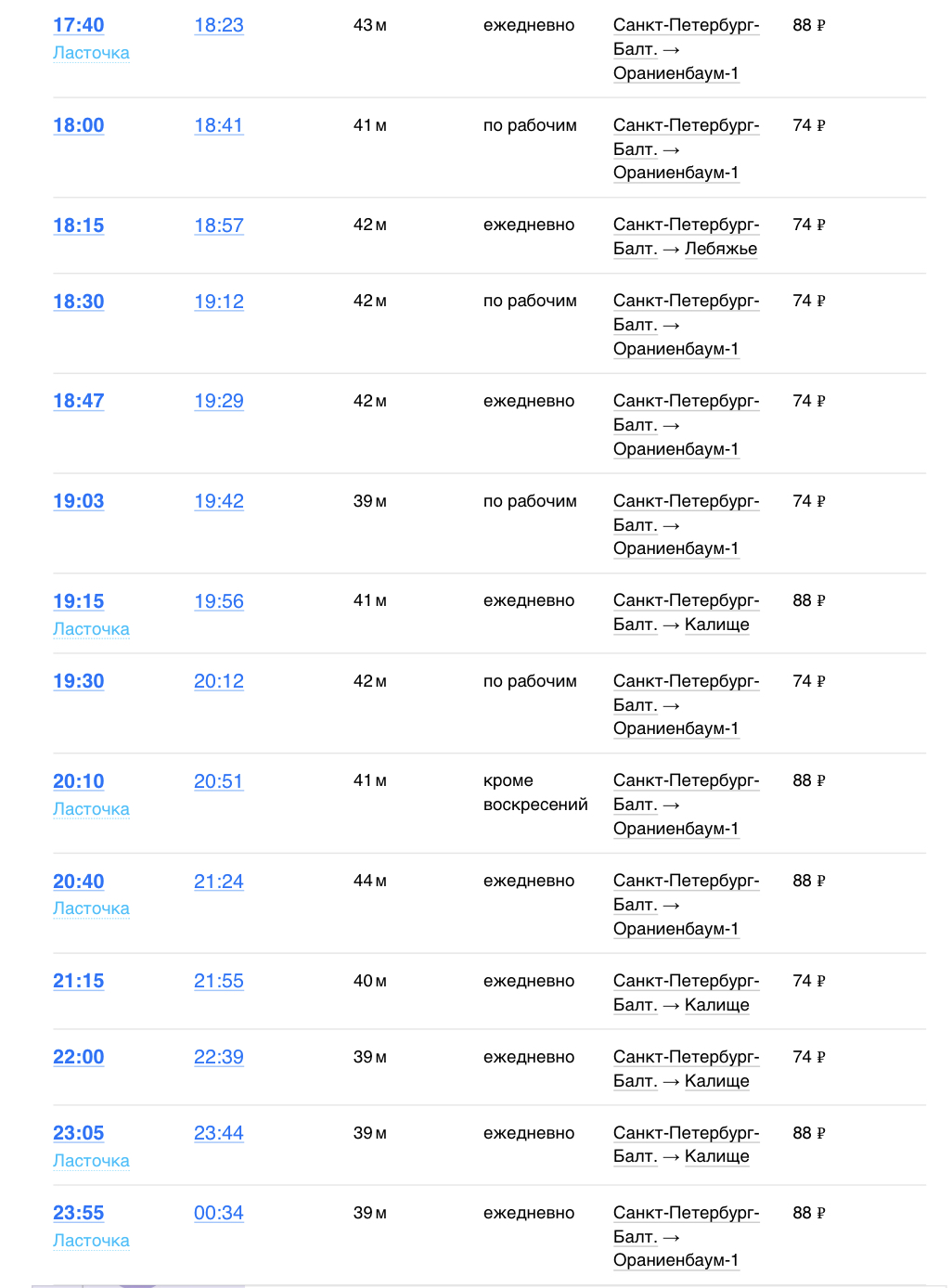Open Ораниенбаум-1 station in the 23:55 row
Viewport: 952px width, 1288px height.
(675, 1261)
